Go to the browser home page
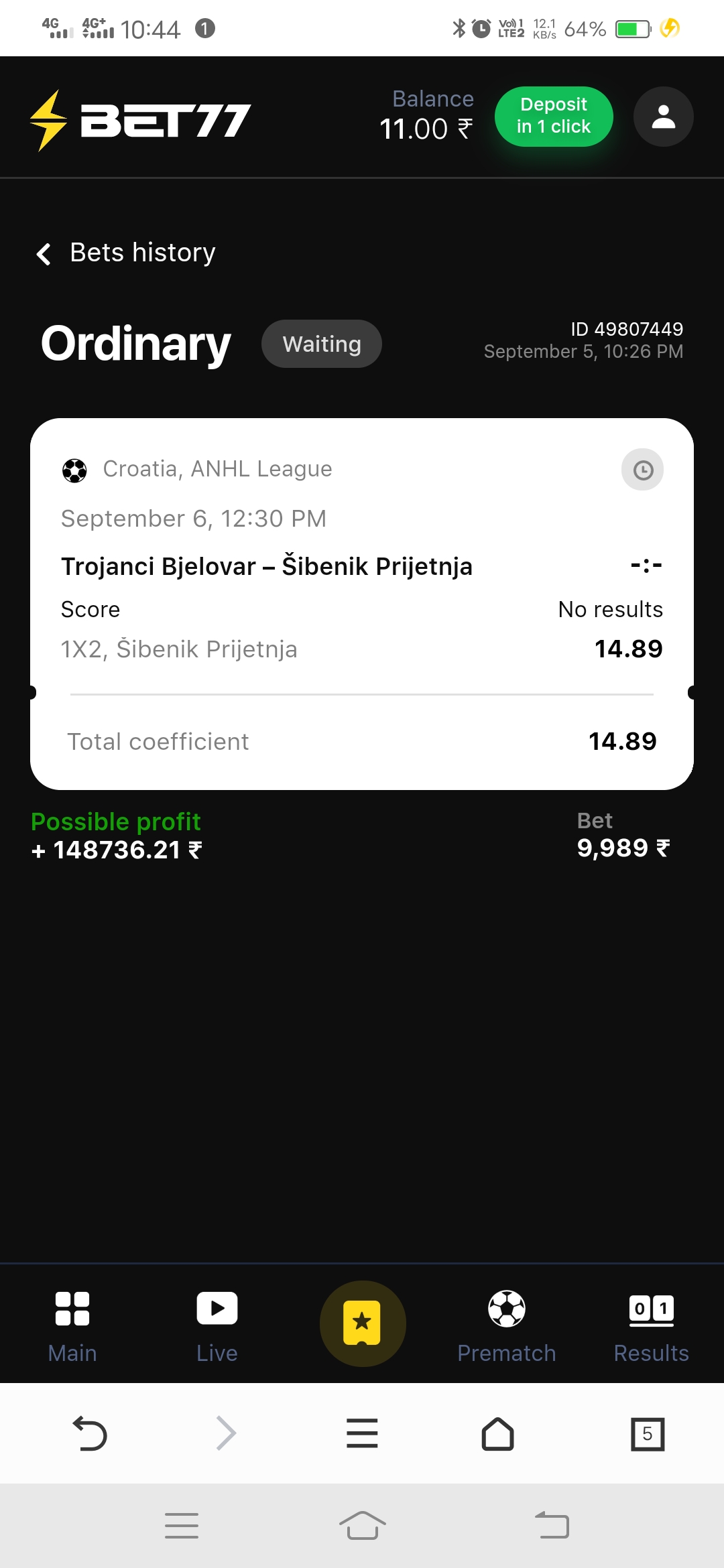Viewport: 724px width, 1568px height. click(497, 1434)
